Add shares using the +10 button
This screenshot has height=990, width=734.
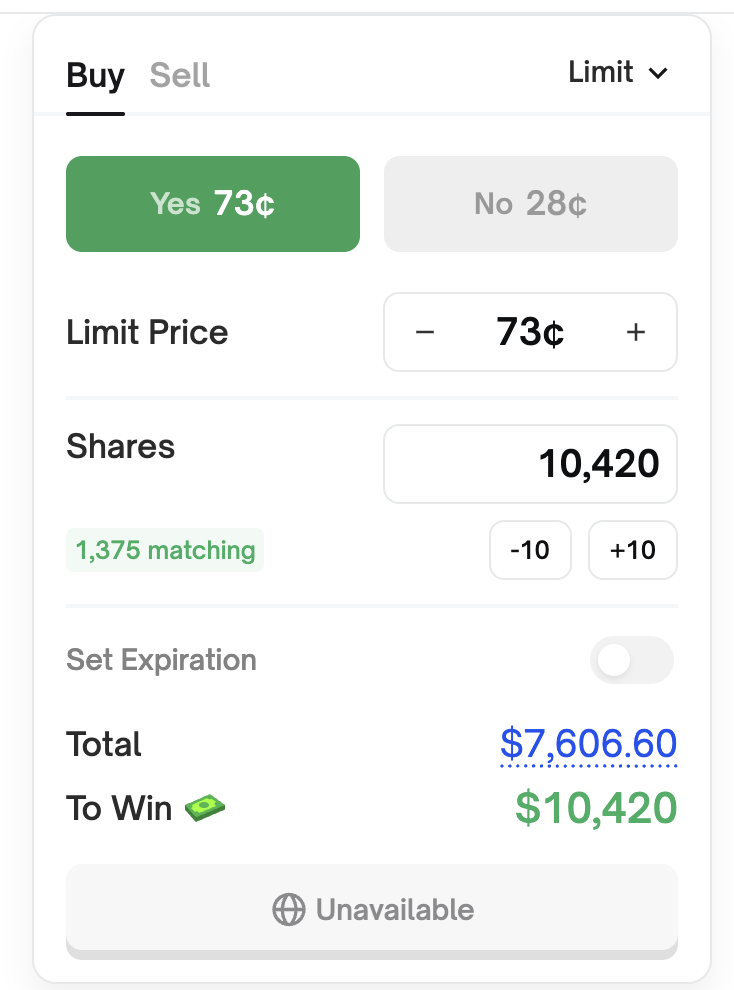point(632,550)
